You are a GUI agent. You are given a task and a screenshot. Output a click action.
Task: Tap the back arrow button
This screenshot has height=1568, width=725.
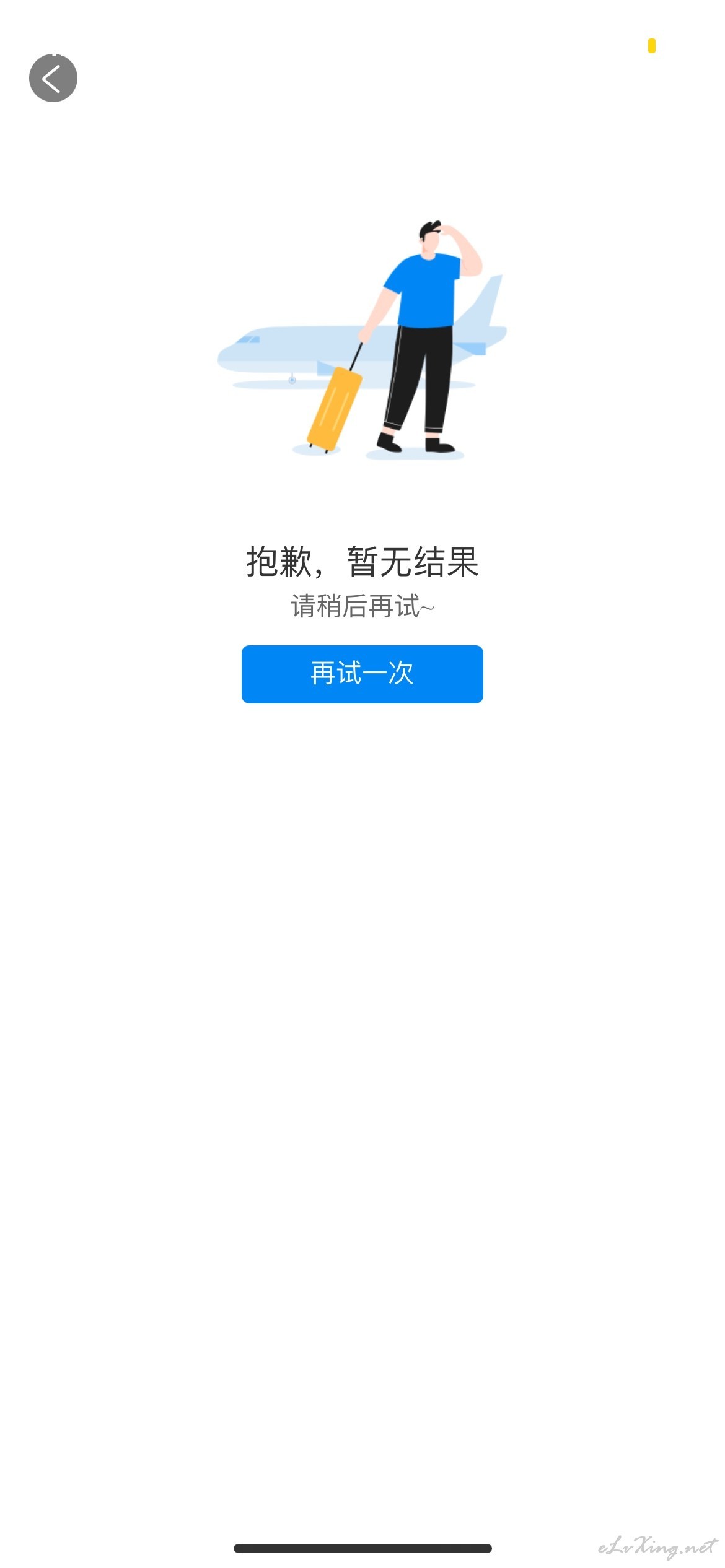click(53, 78)
